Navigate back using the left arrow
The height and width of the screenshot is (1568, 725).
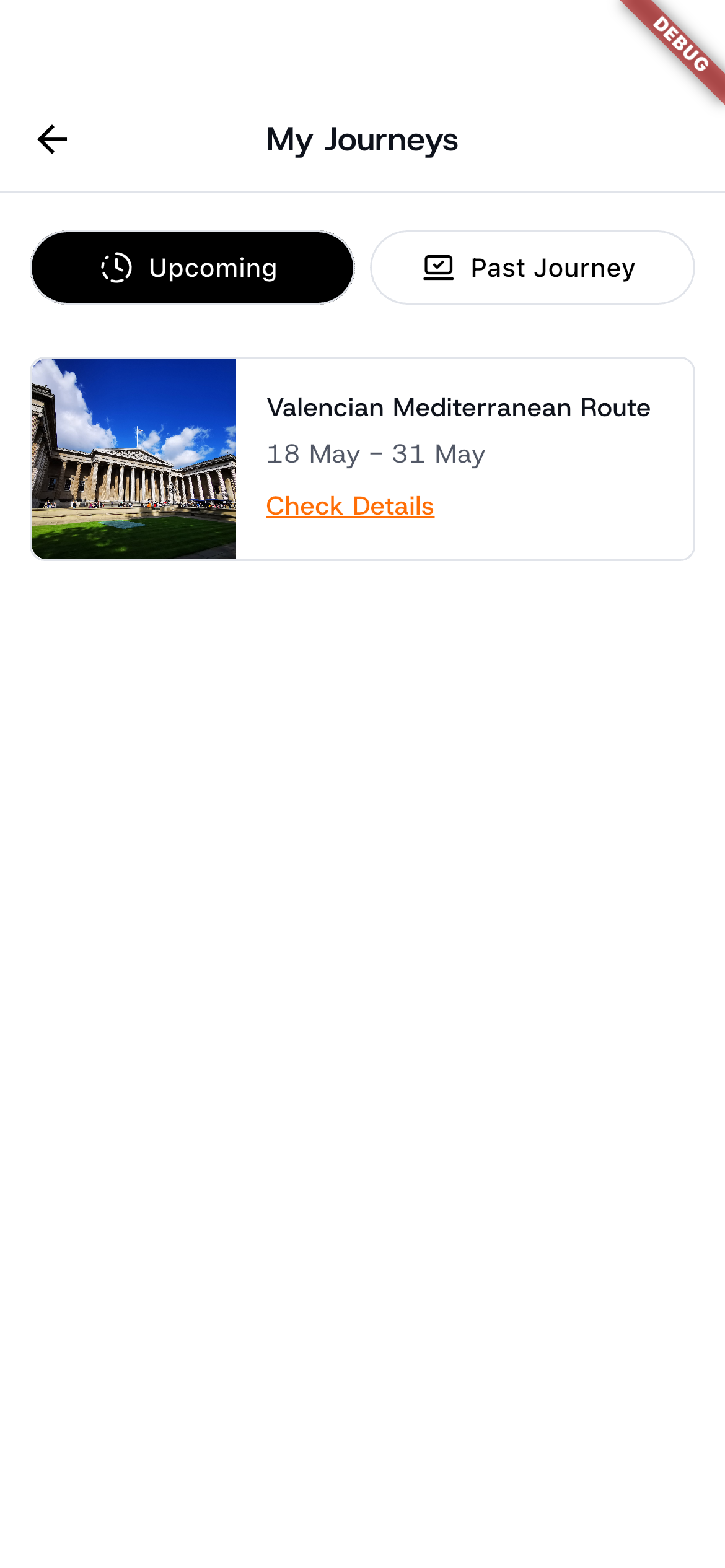click(51, 139)
